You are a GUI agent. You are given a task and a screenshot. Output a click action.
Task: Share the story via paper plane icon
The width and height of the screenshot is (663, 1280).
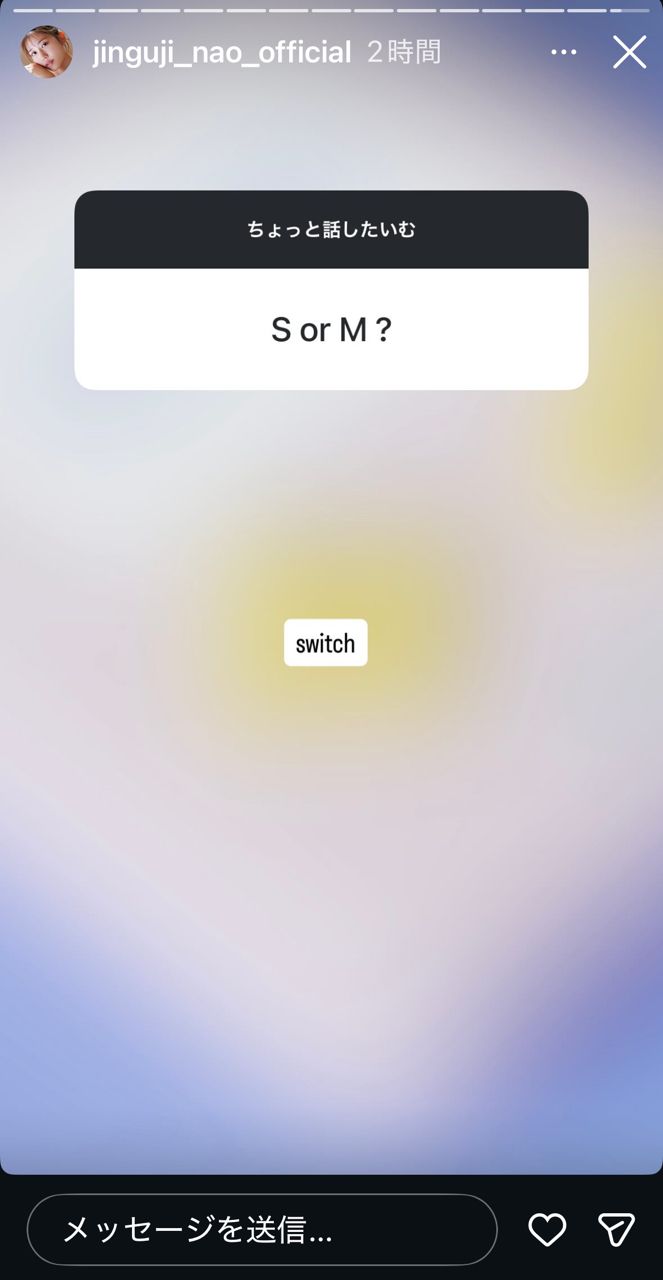(x=616, y=1230)
